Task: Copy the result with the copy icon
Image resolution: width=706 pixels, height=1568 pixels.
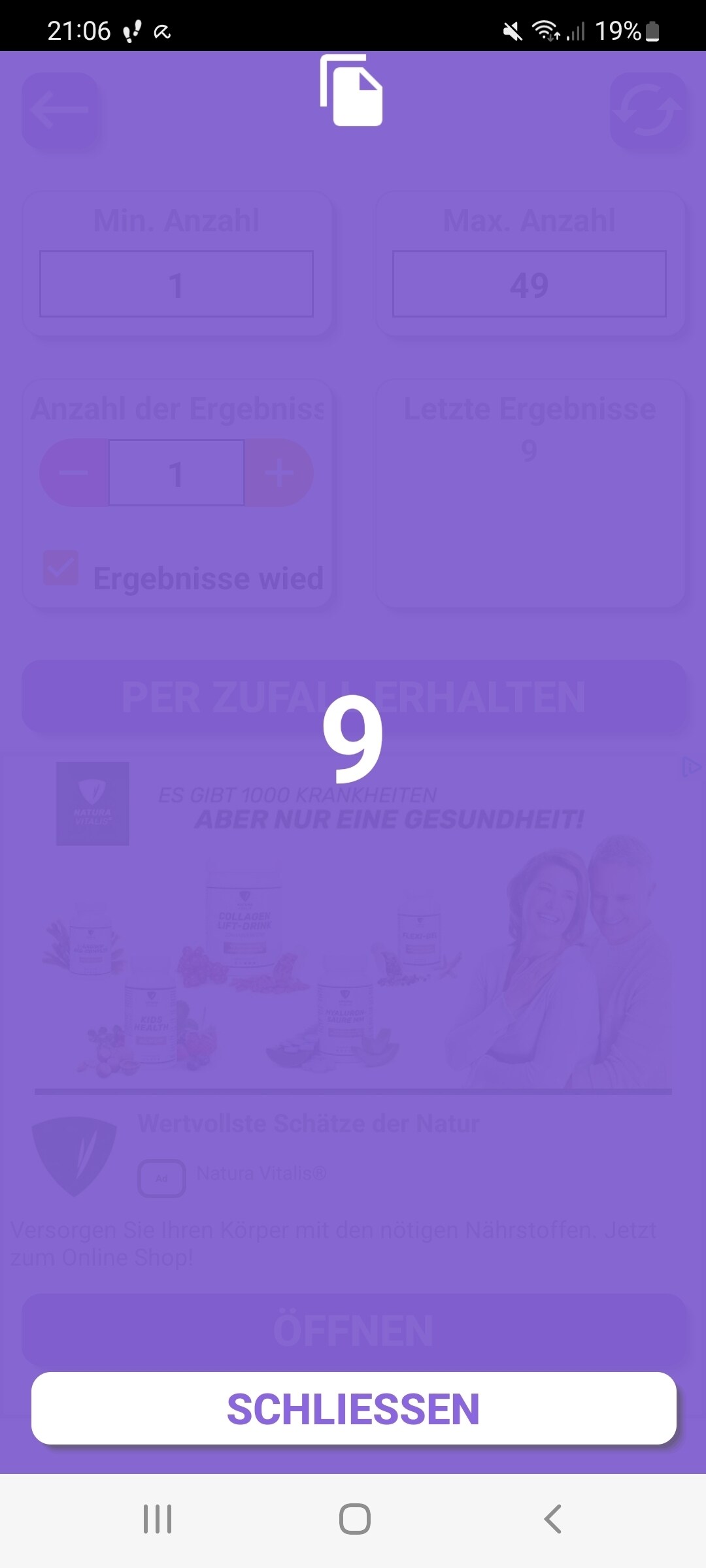Action: click(x=351, y=90)
